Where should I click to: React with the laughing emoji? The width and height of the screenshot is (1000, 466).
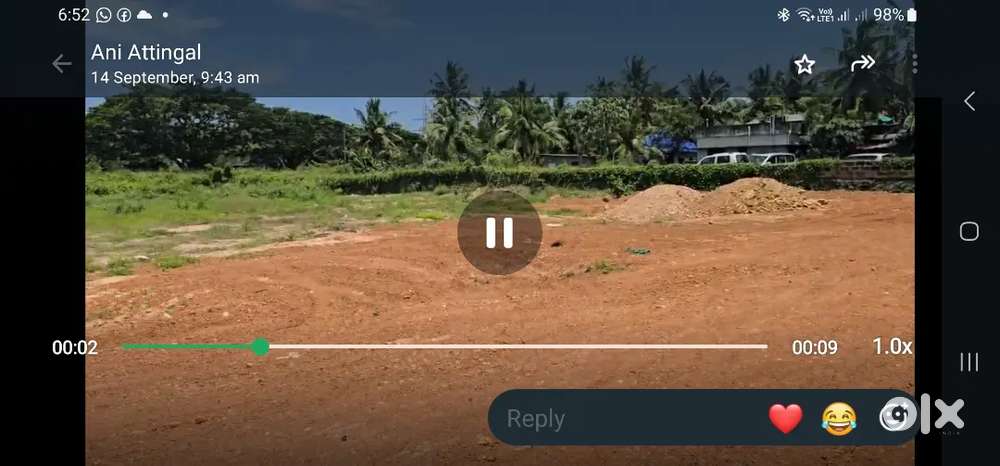point(839,419)
